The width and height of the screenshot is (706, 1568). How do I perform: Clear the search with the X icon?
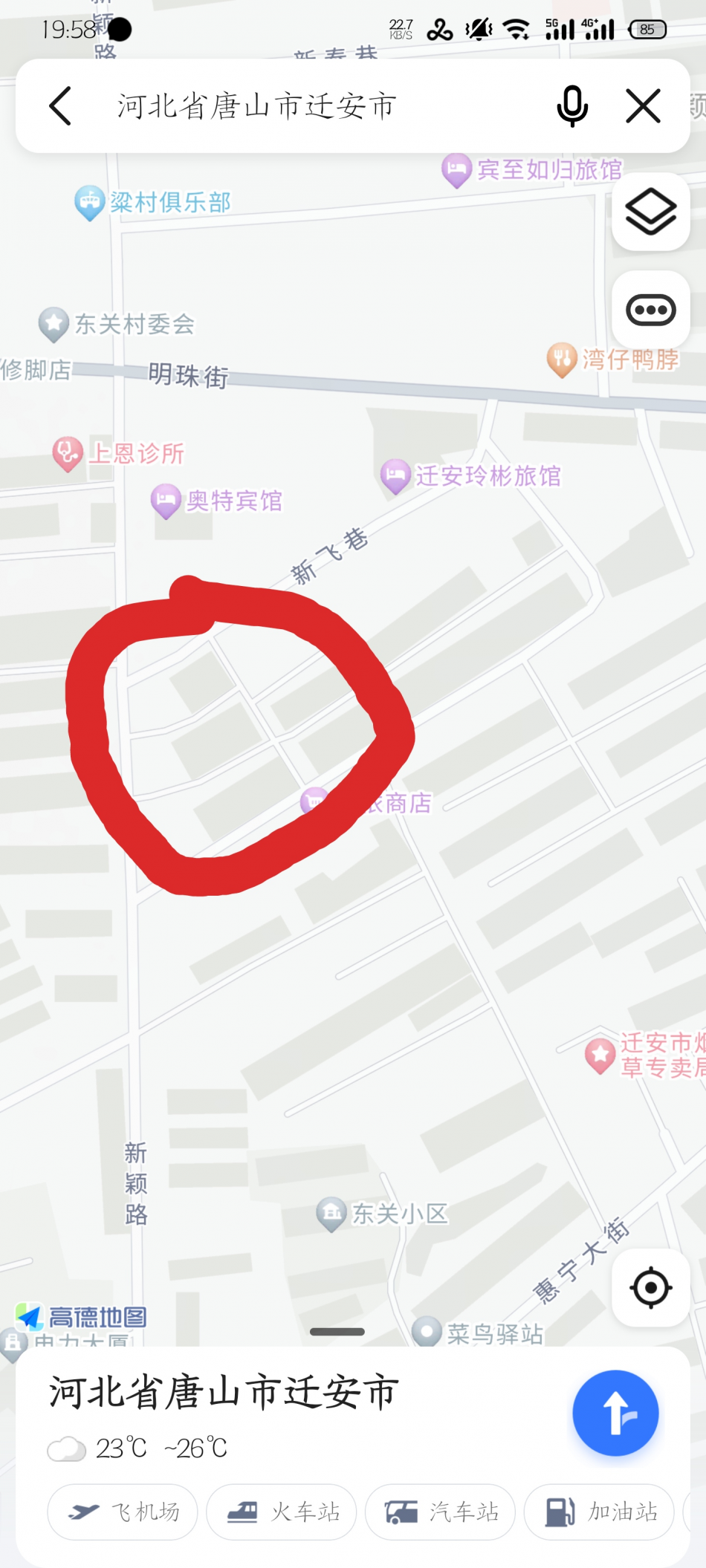[643, 106]
